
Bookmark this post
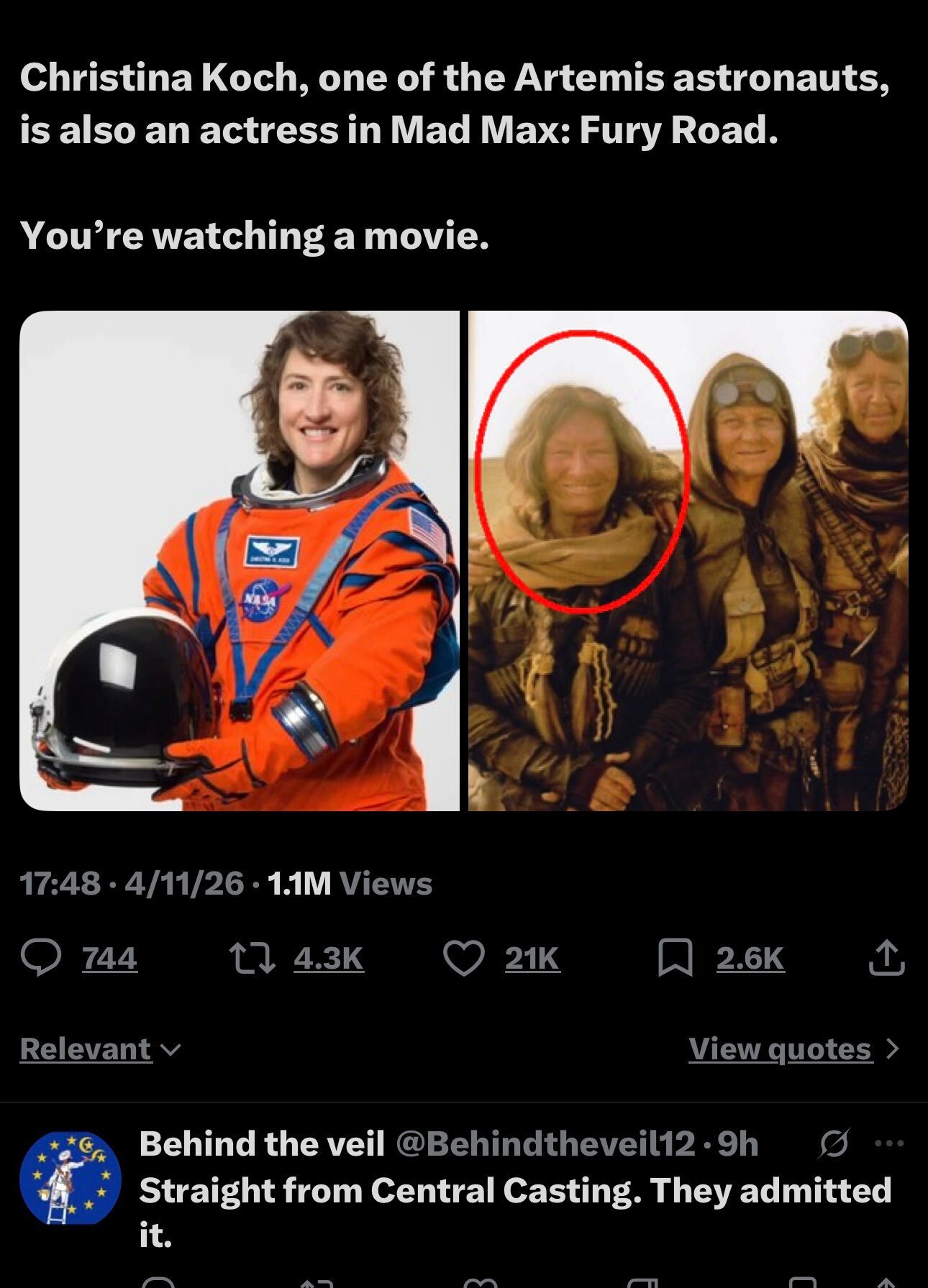(x=675, y=958)
